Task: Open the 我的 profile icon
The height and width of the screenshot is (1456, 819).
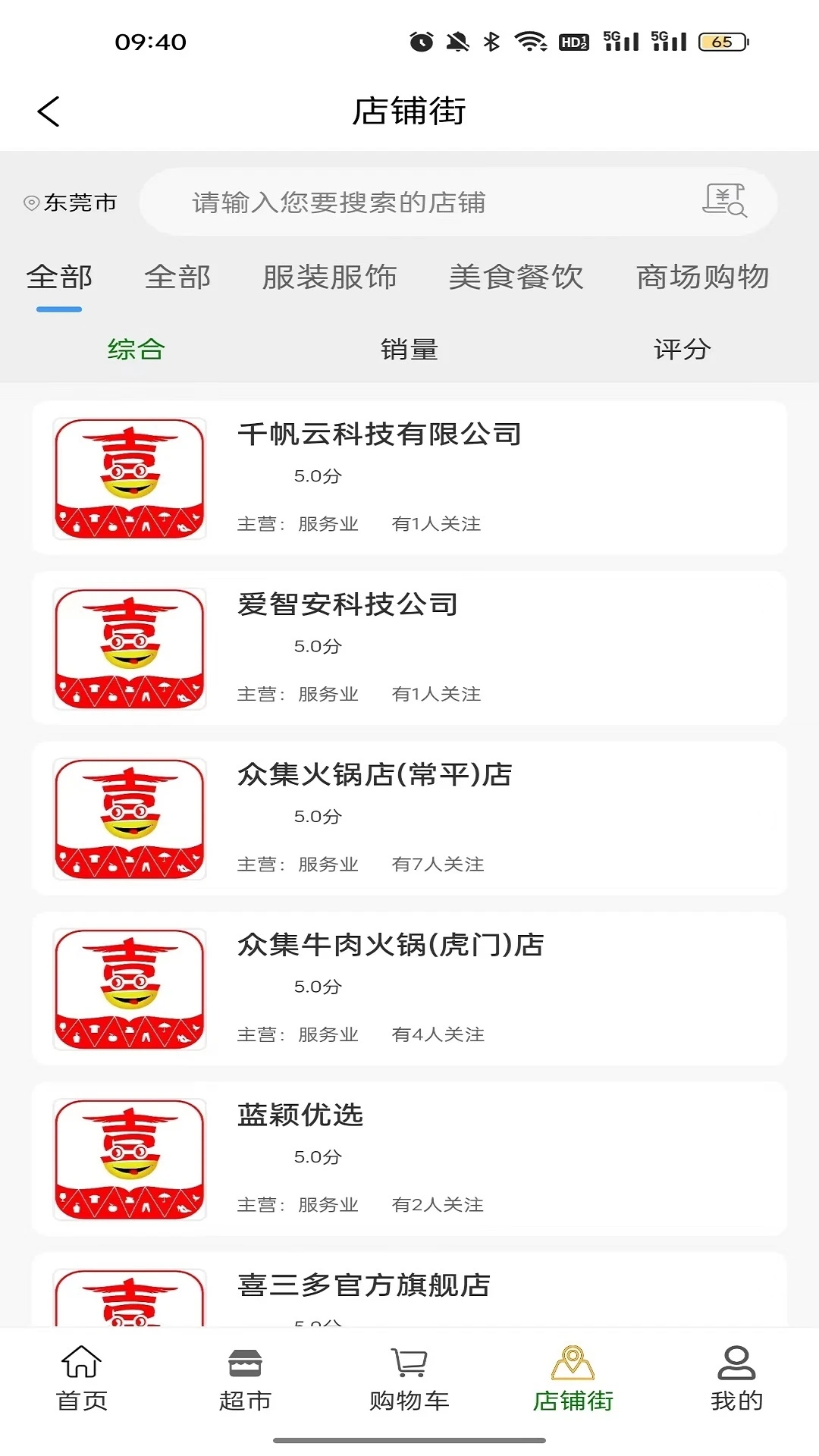Action: tap(734, 1361)
